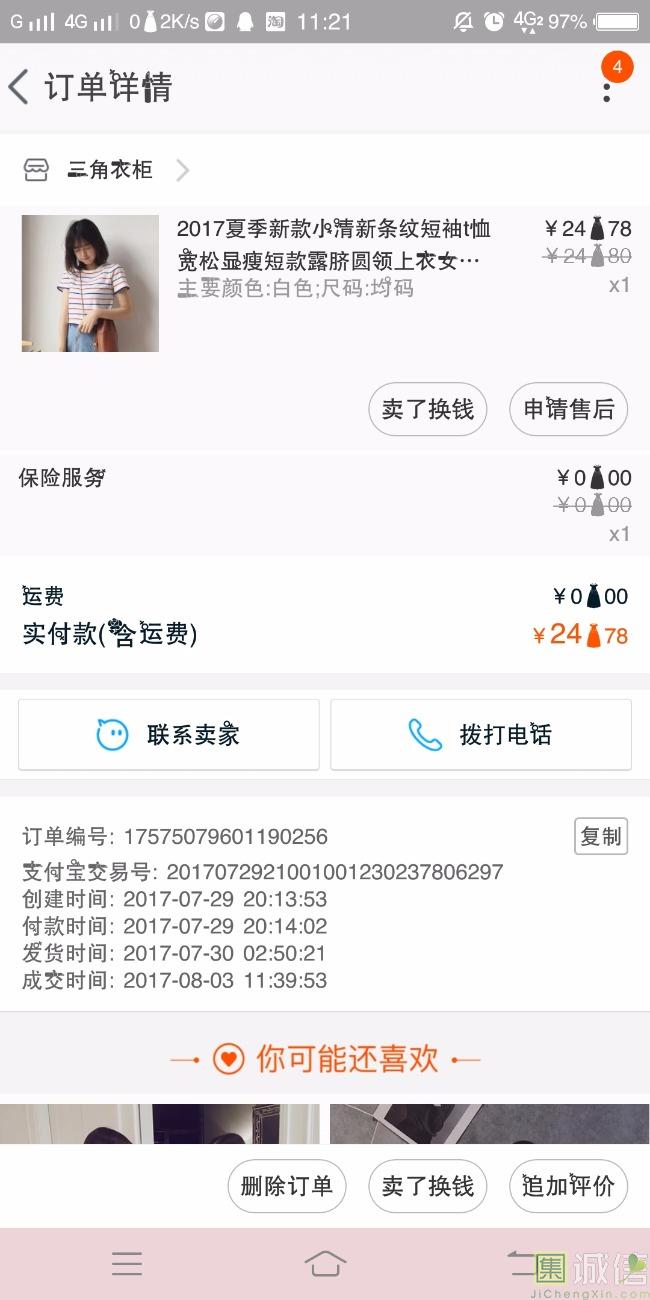Image resolution: width=650 pixels, height=1300 pixels.
Task: Add a follow-up review with 追加评价
Action: pyautogui.click(x=568, y=1186)
